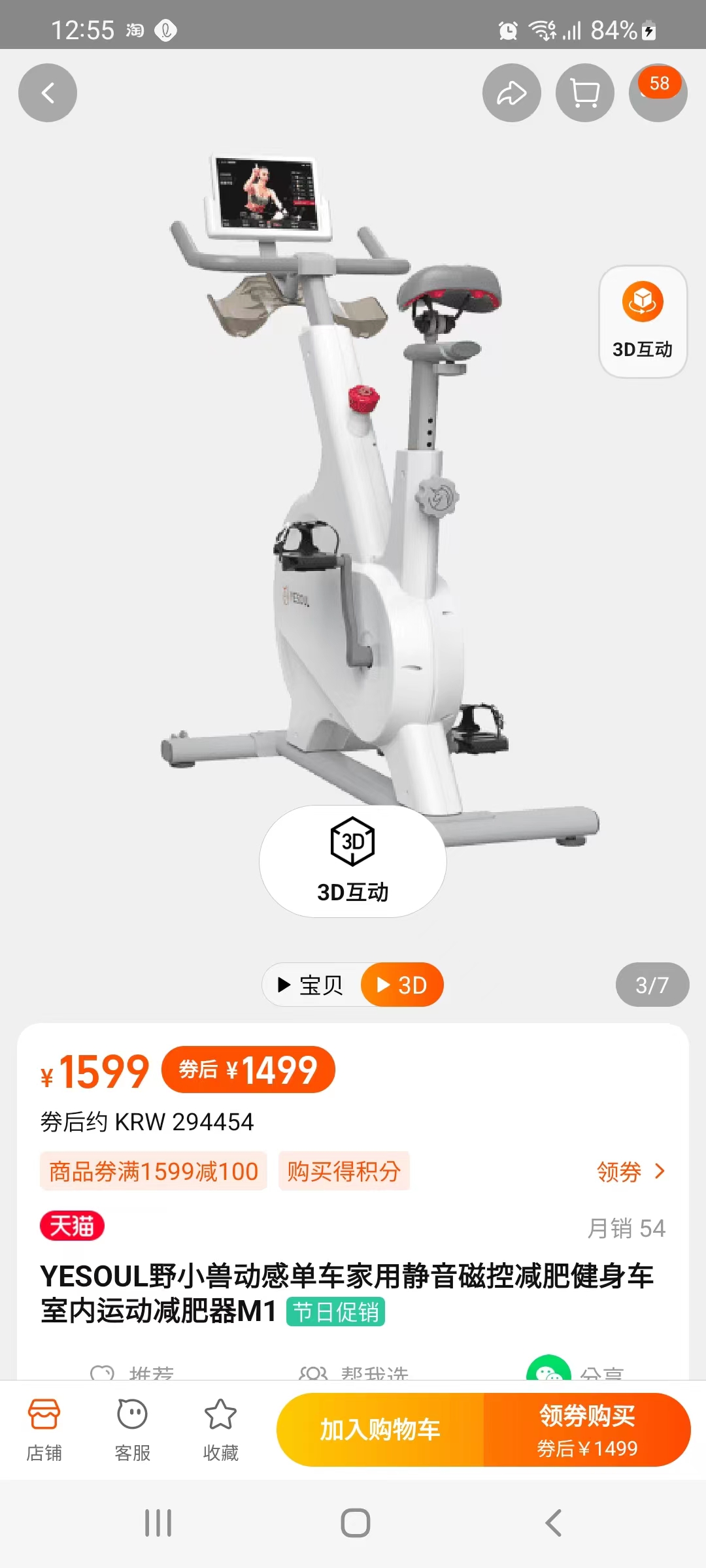The height and width of the screenshot is (1568, 706).
Task: Tap 加入购物车 to add to cart
Action: (380, 1429)
